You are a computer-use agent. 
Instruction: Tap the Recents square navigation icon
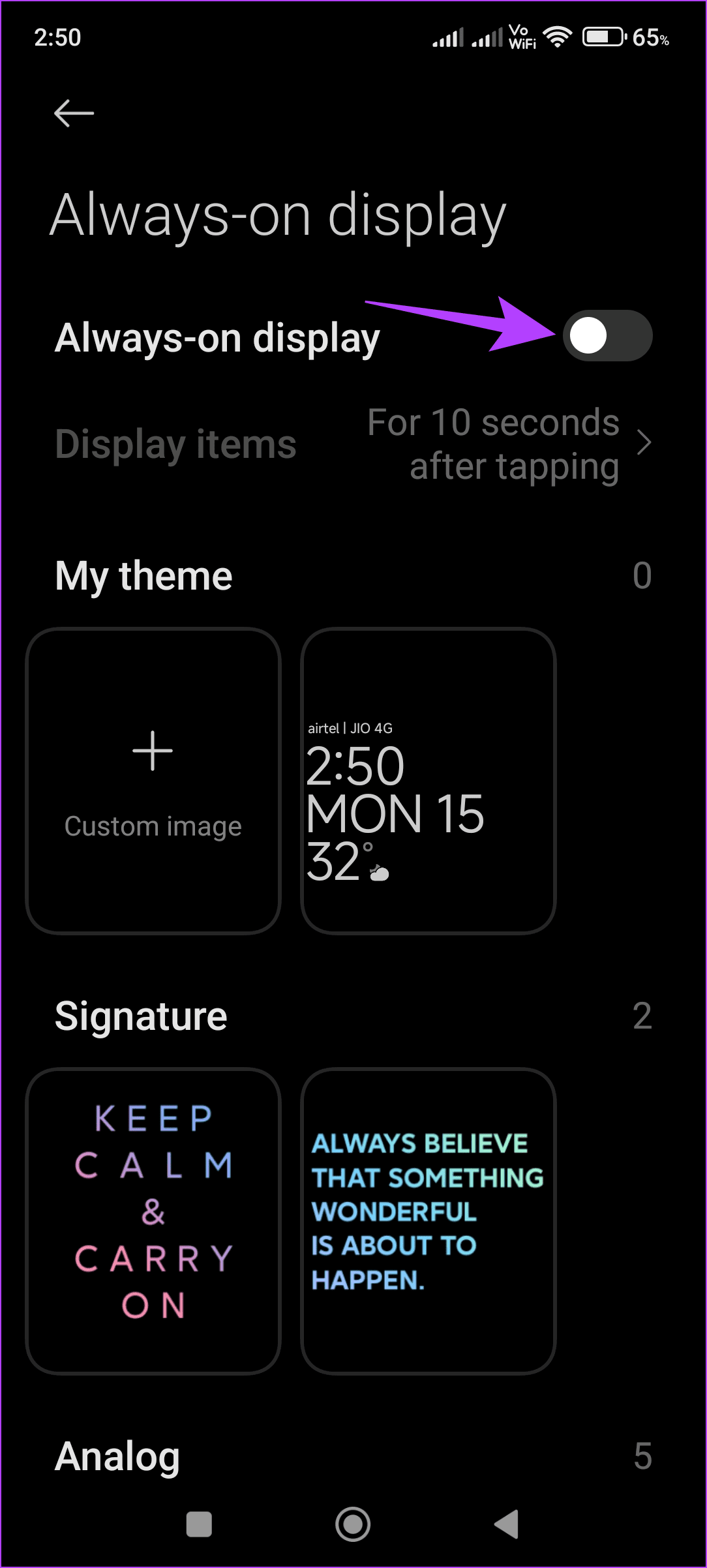point(198,1524)
